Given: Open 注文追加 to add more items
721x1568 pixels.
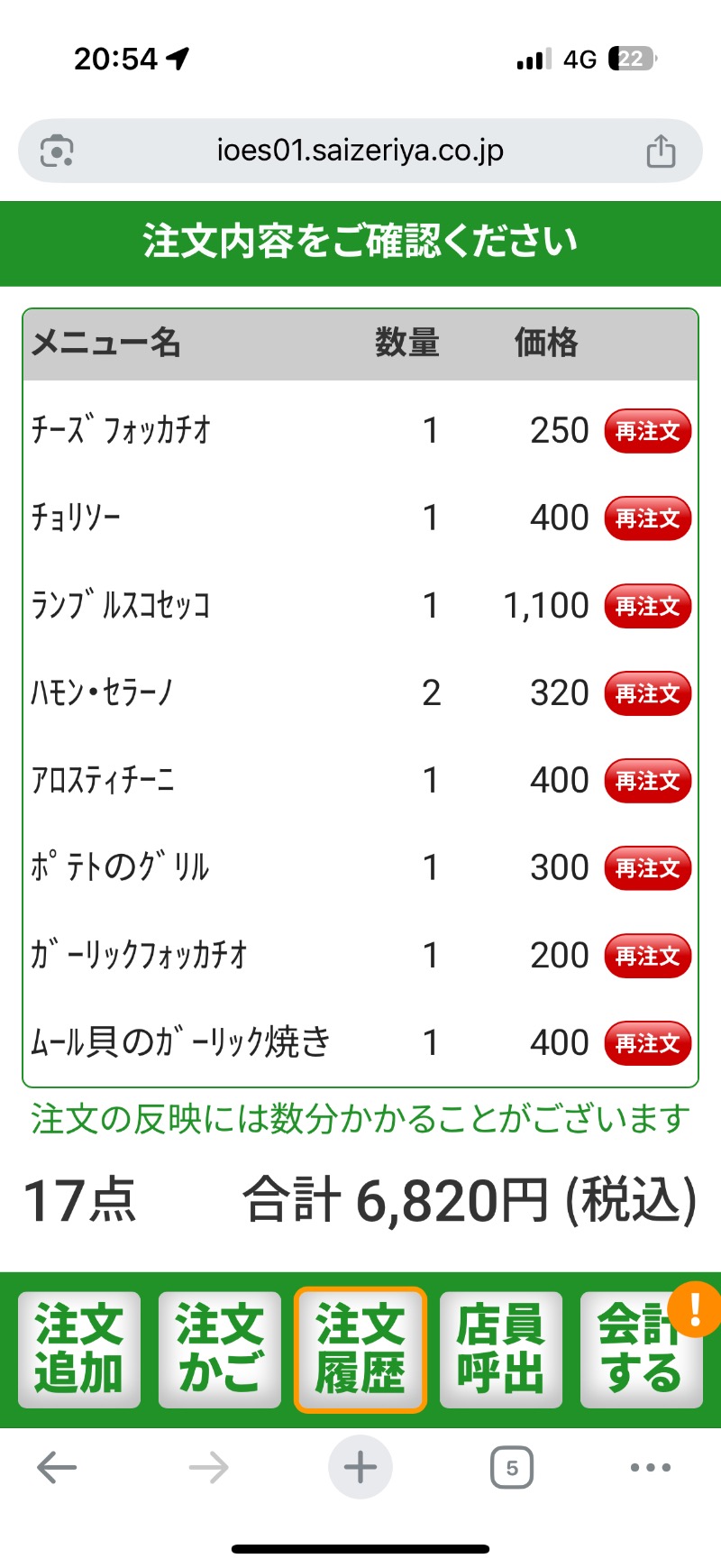Looking at the screenshot, I should click(79, 1350).
